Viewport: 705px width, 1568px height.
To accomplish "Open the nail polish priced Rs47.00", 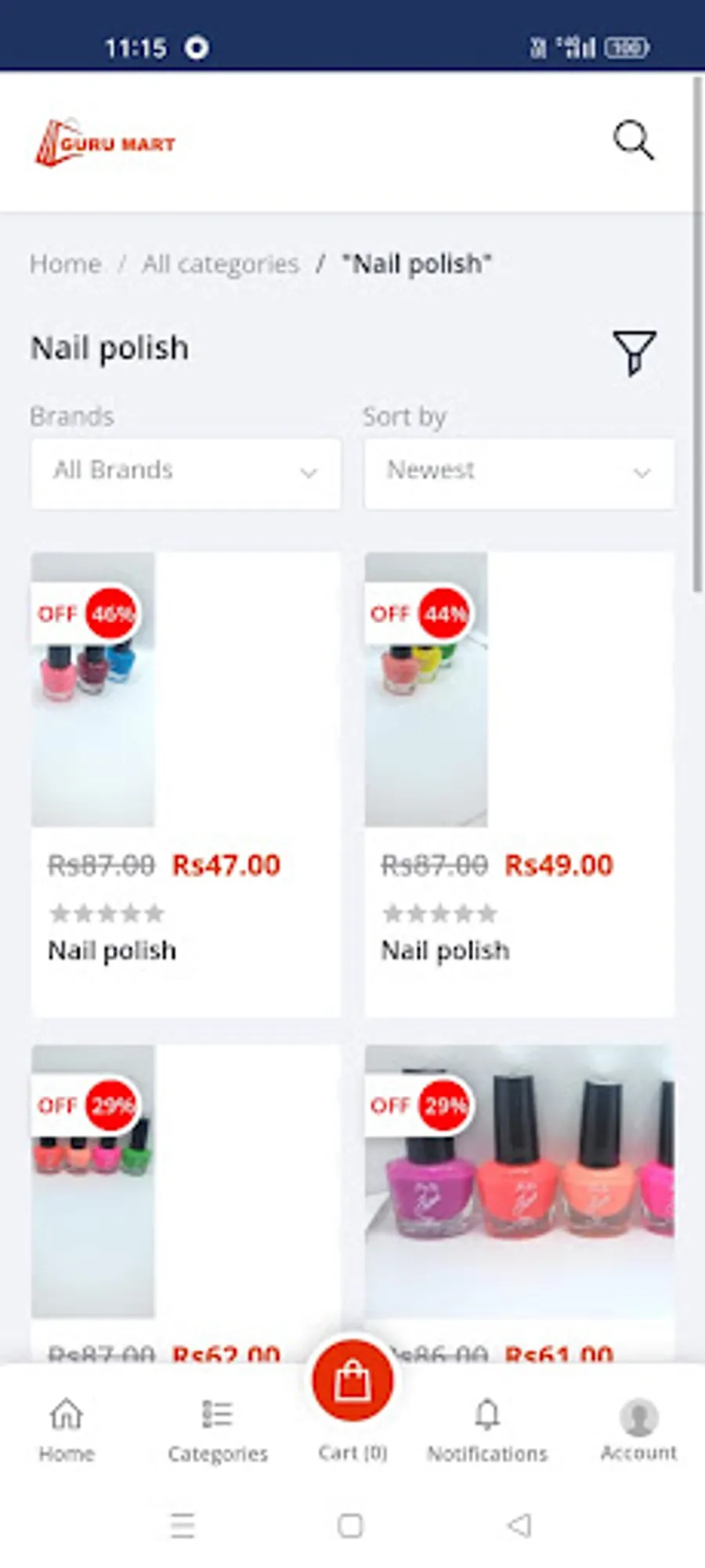I will coord(186,783).
